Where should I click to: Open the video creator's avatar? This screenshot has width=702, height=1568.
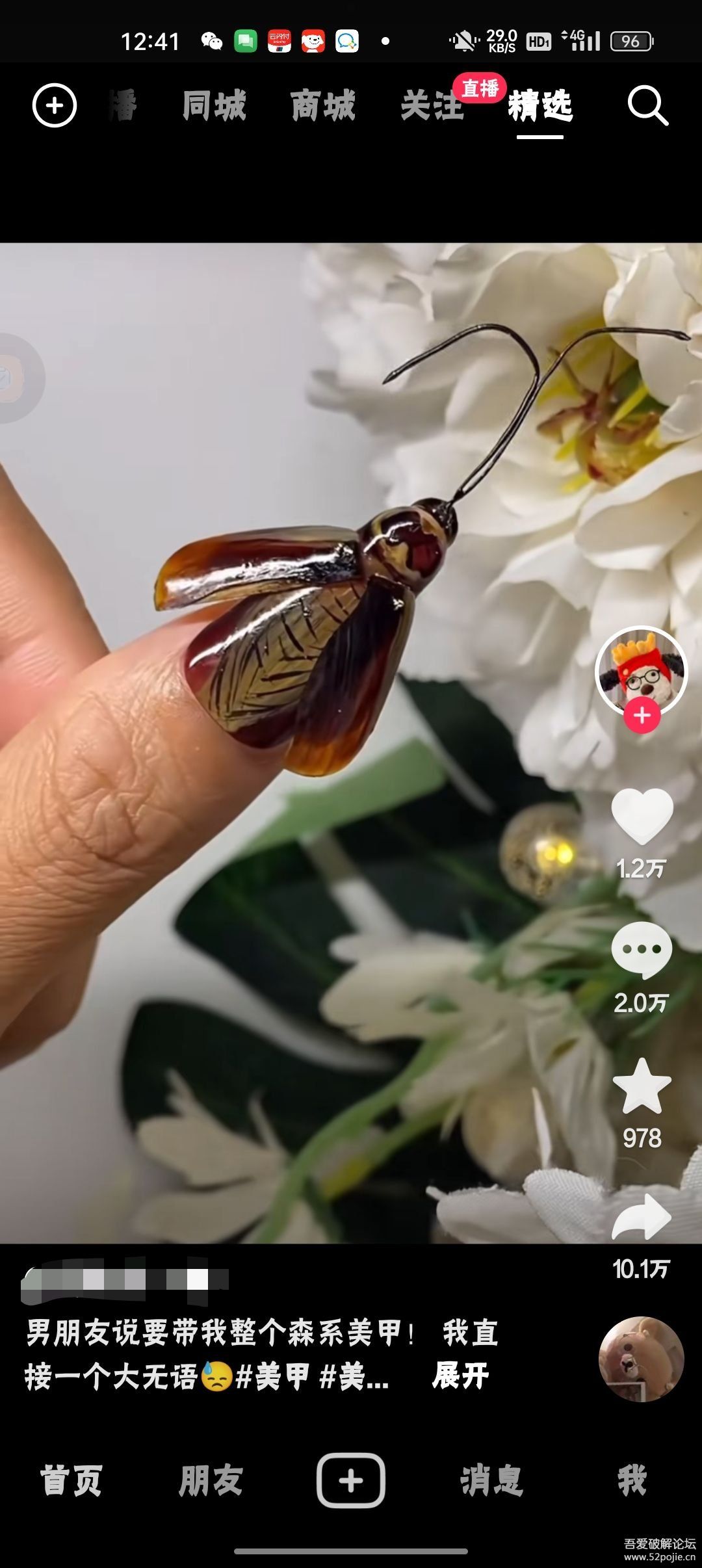coord(641,671)
